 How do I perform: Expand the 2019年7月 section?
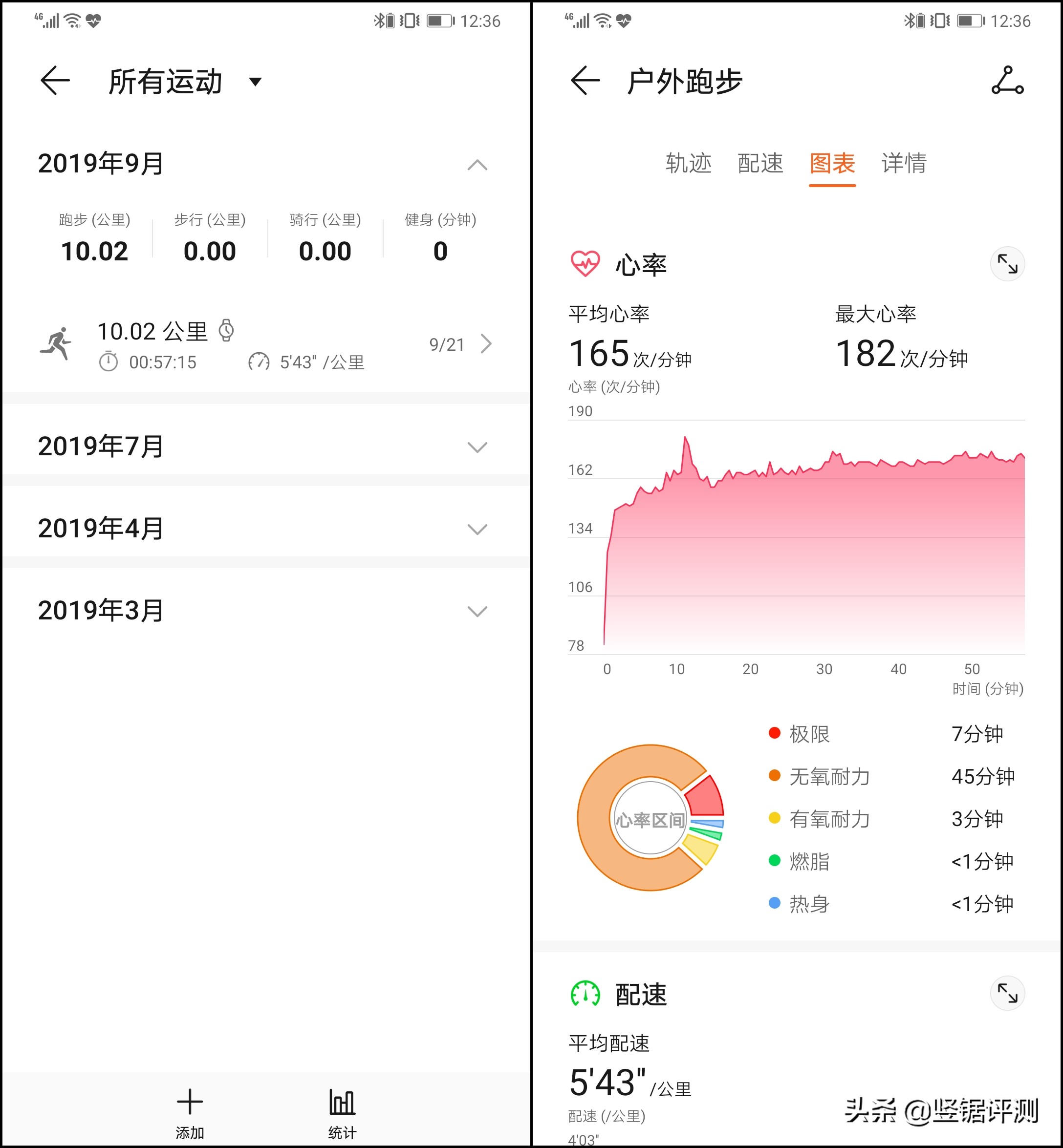477,446
